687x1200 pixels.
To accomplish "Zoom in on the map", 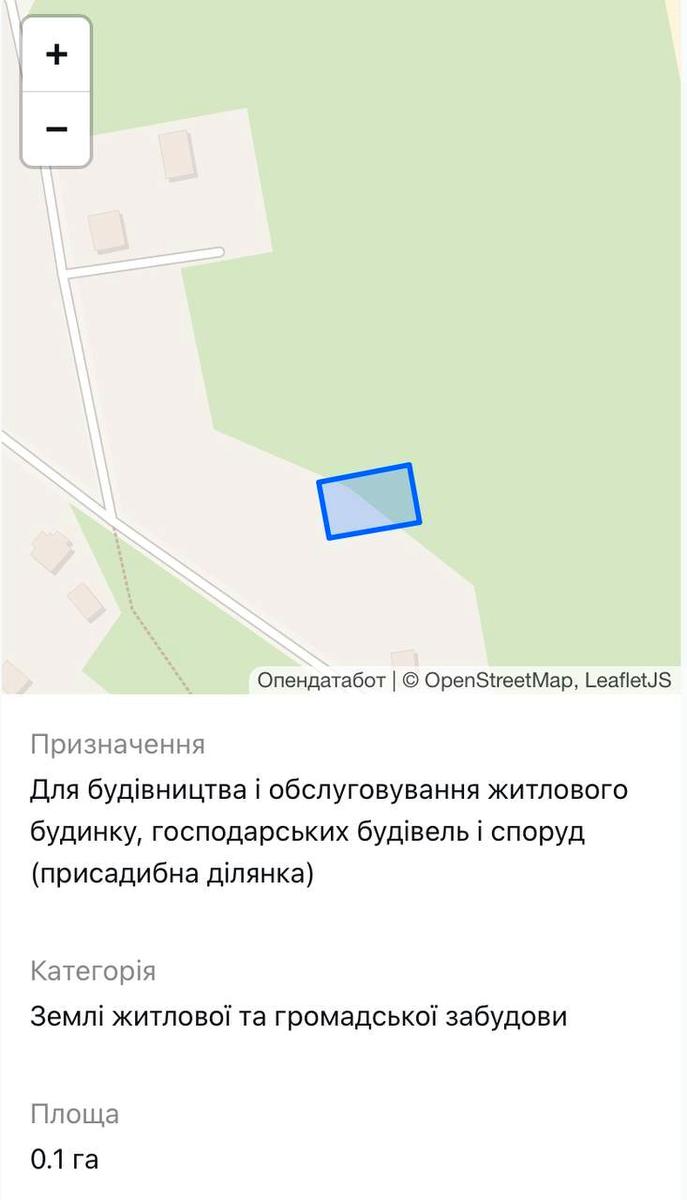I will (x=57, y=55).
